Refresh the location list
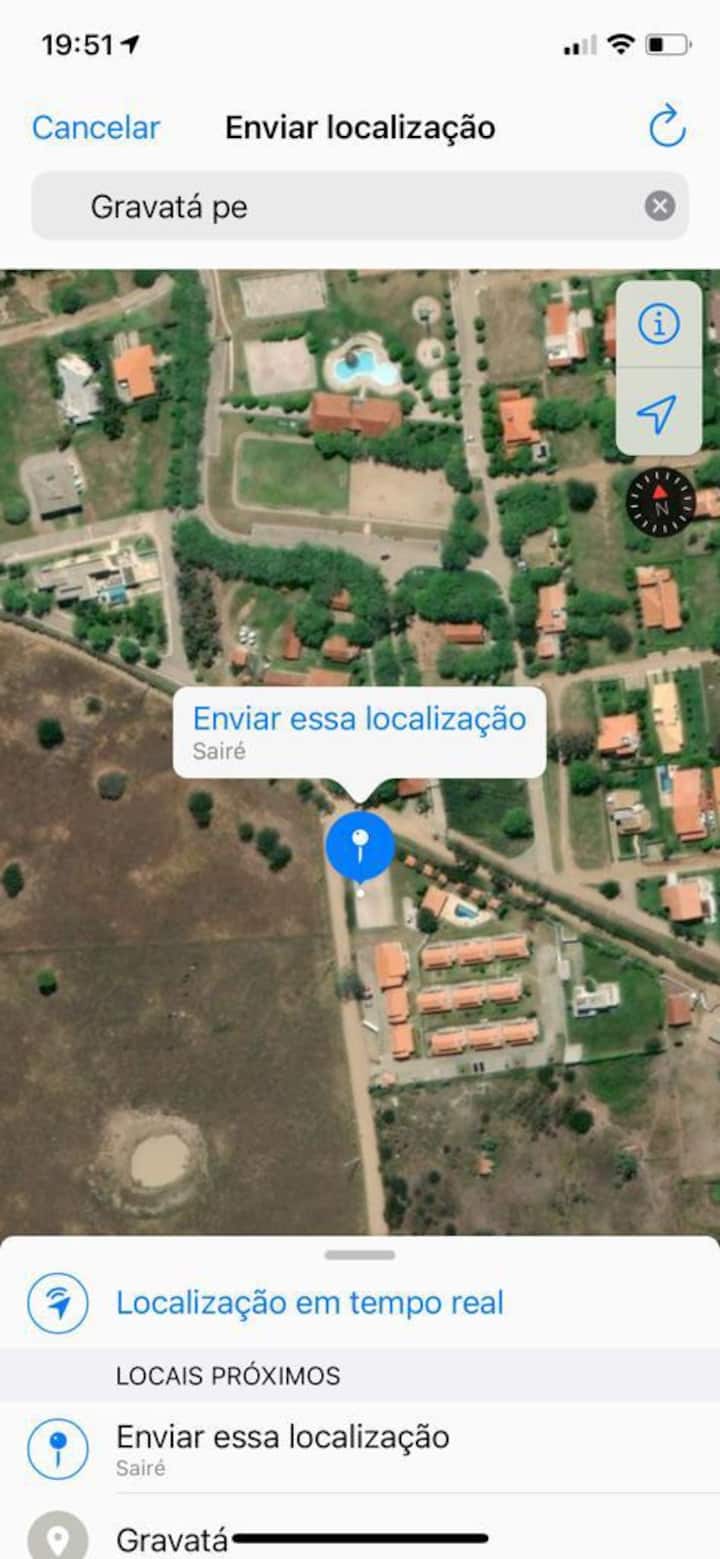 click(x=667, y=128)
